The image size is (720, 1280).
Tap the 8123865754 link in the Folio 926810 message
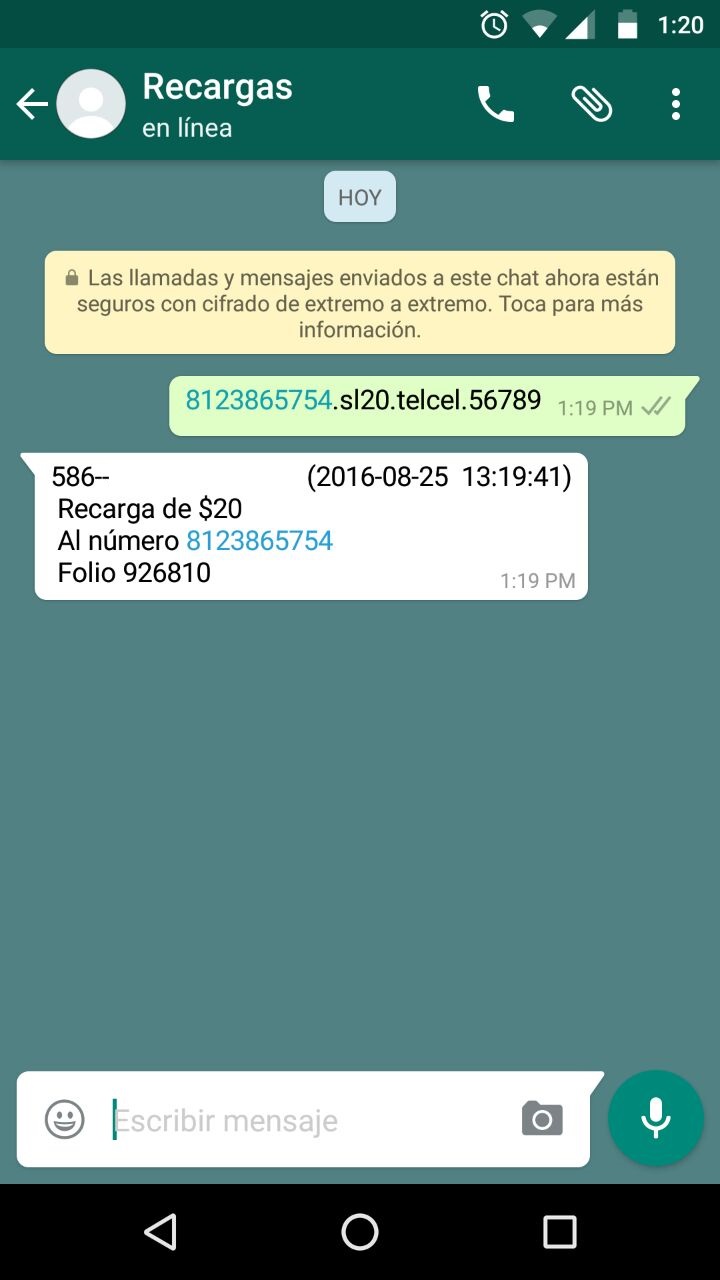coord(260,541)
